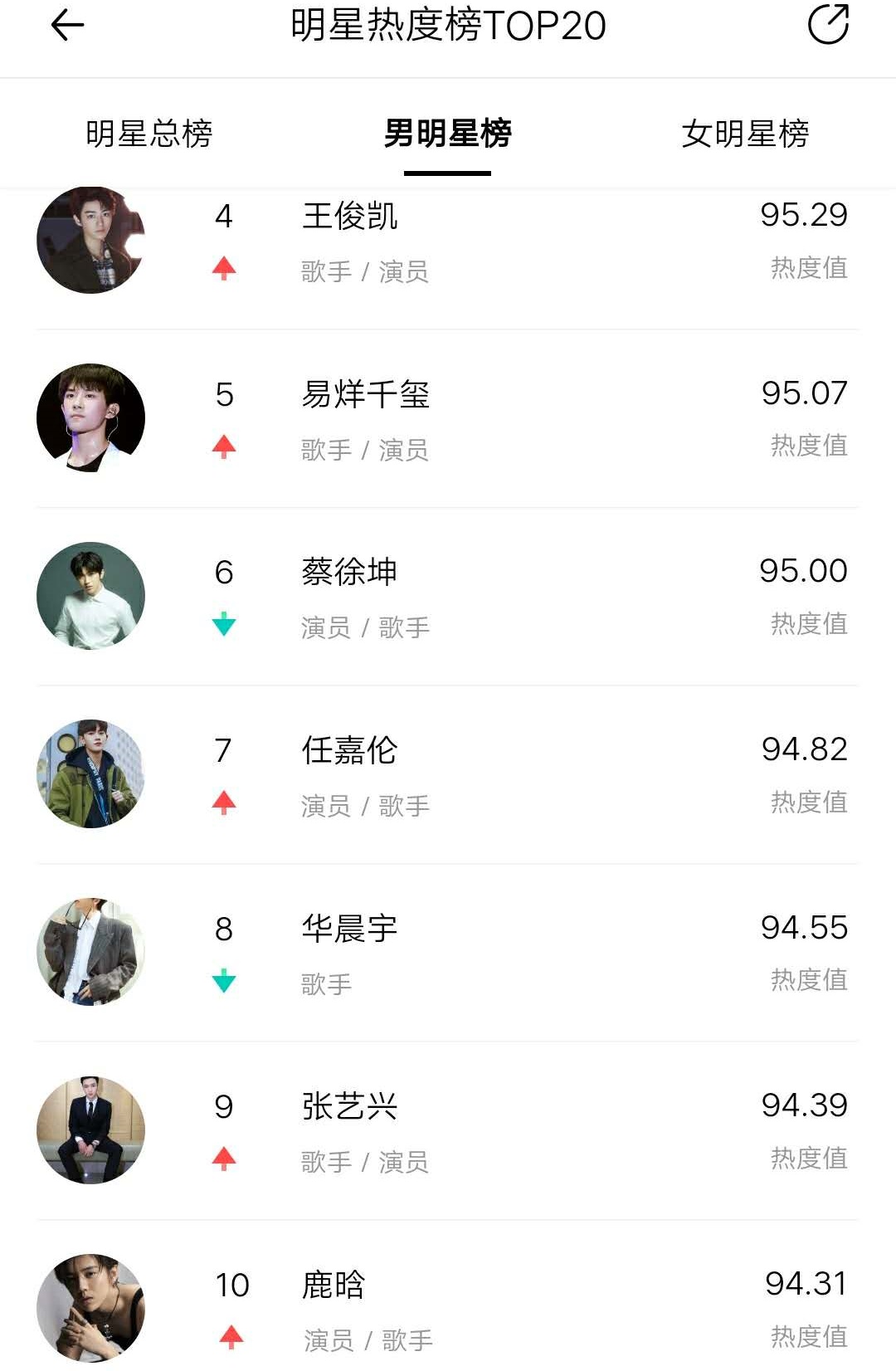Tap 易烊千玺's avatar photo
Screen dimensions: 896x1371
tap(91, 418)
